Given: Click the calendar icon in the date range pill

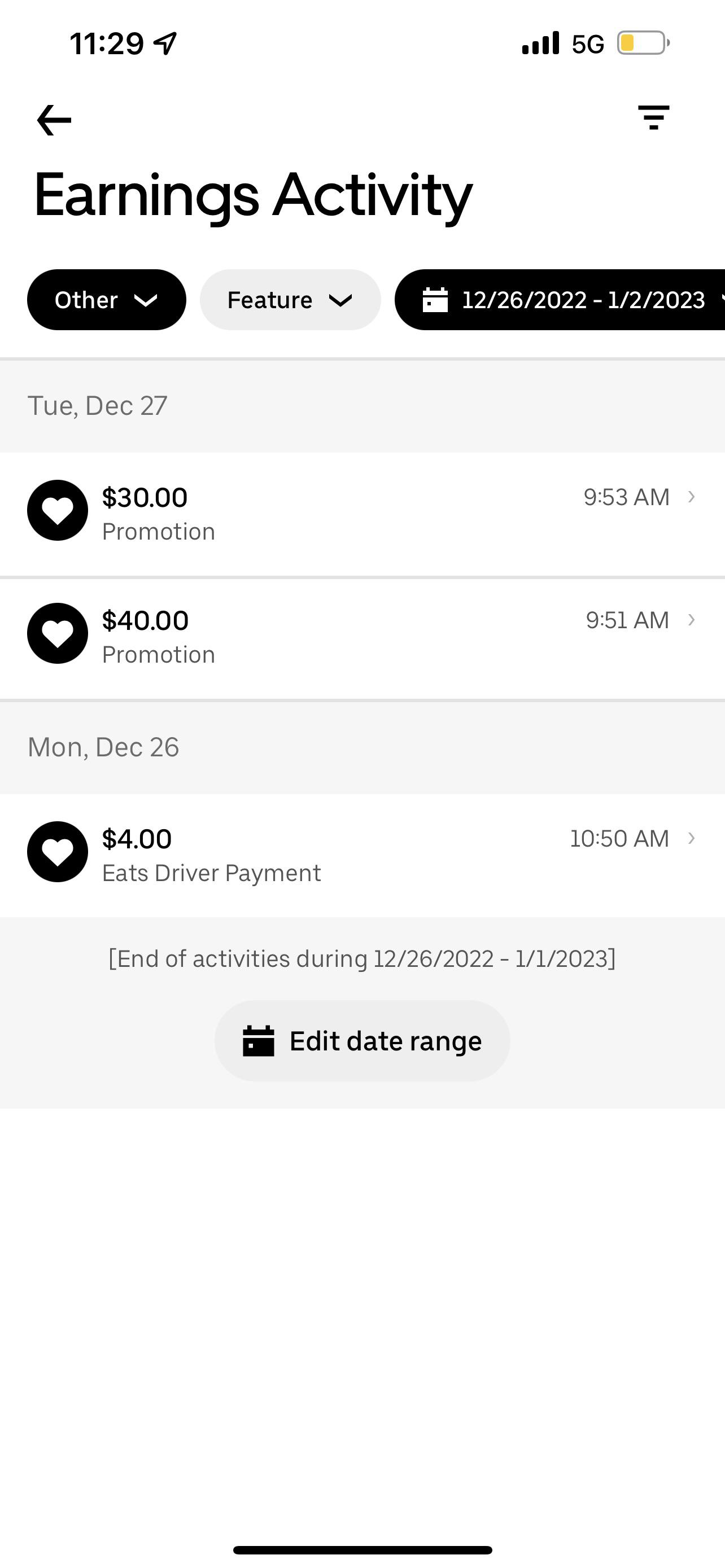Looking at the screenshot, I should coord(436,300).
